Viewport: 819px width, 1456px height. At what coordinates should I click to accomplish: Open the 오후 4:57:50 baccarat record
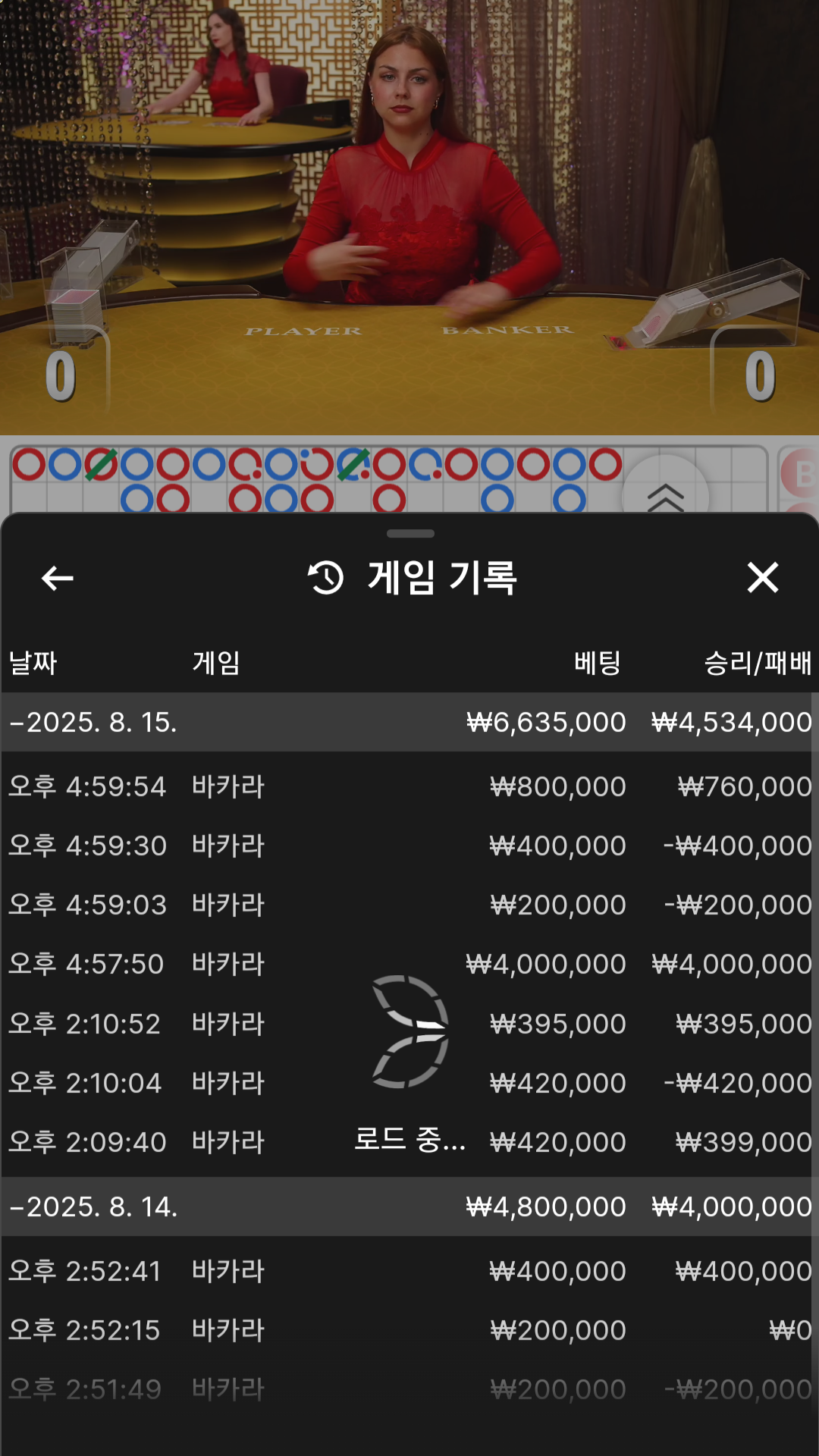(x=409, y=964)
